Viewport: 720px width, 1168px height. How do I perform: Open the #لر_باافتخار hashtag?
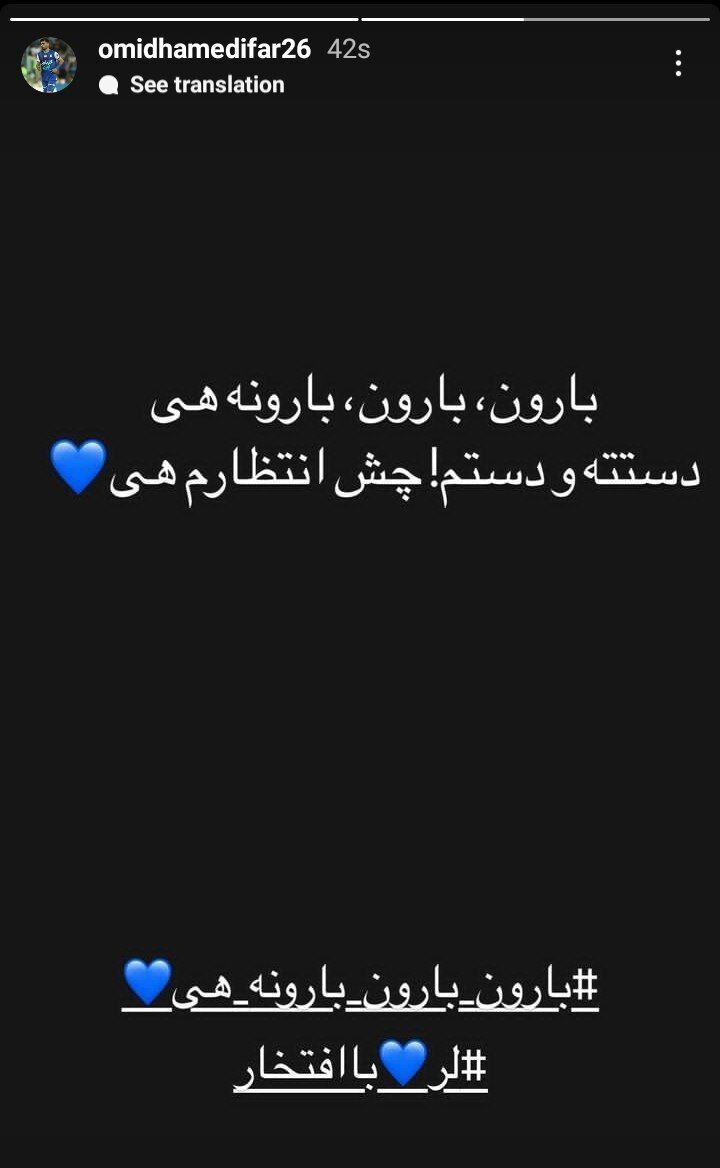(360, 1067)
